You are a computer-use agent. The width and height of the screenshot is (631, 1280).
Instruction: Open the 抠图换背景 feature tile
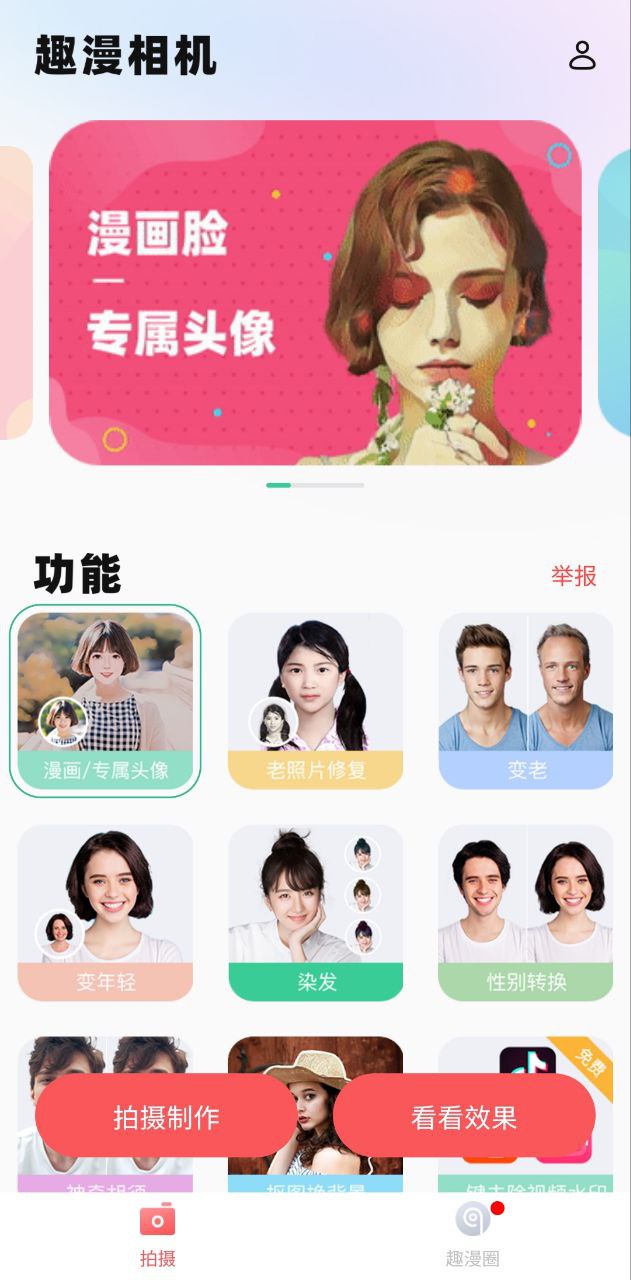coord(315,1057)
